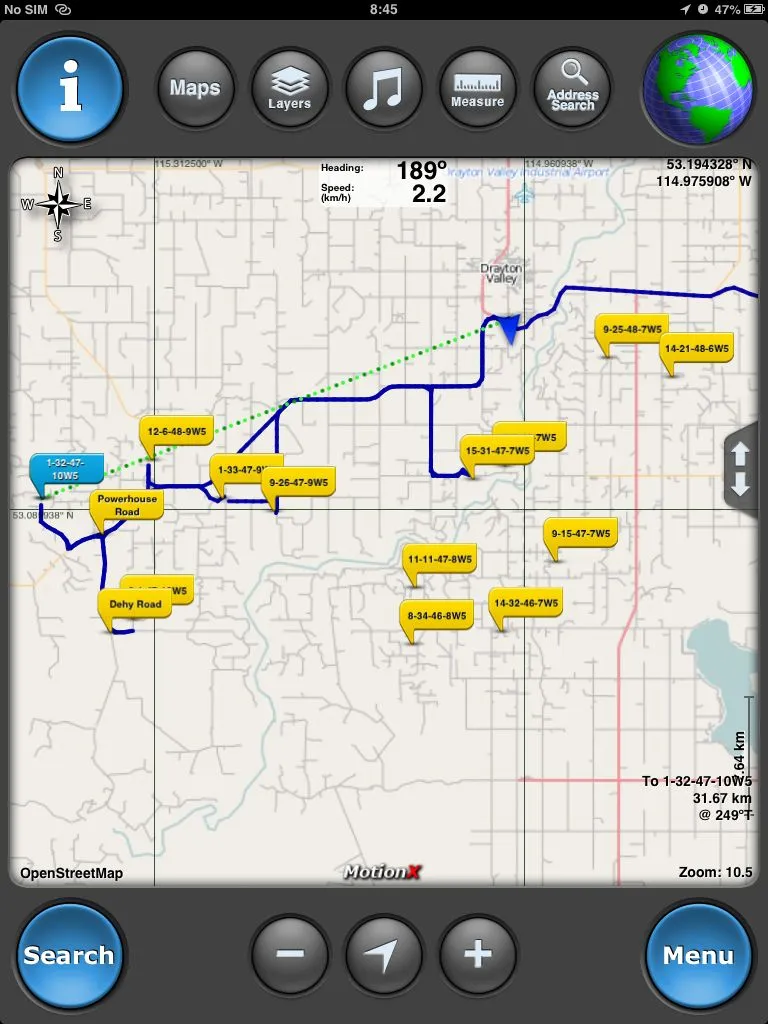Center map on current location
This screenshot has width=768, height=1024.
click(x=383, y=954)
